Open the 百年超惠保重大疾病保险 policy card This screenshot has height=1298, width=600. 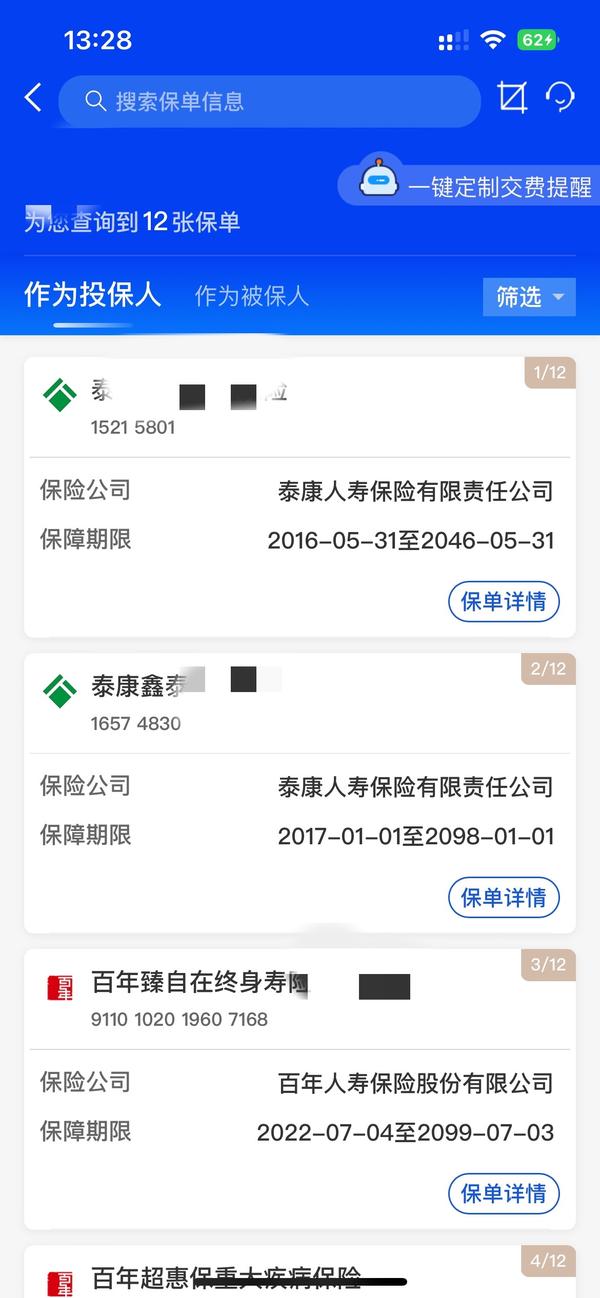point(300,1271)
